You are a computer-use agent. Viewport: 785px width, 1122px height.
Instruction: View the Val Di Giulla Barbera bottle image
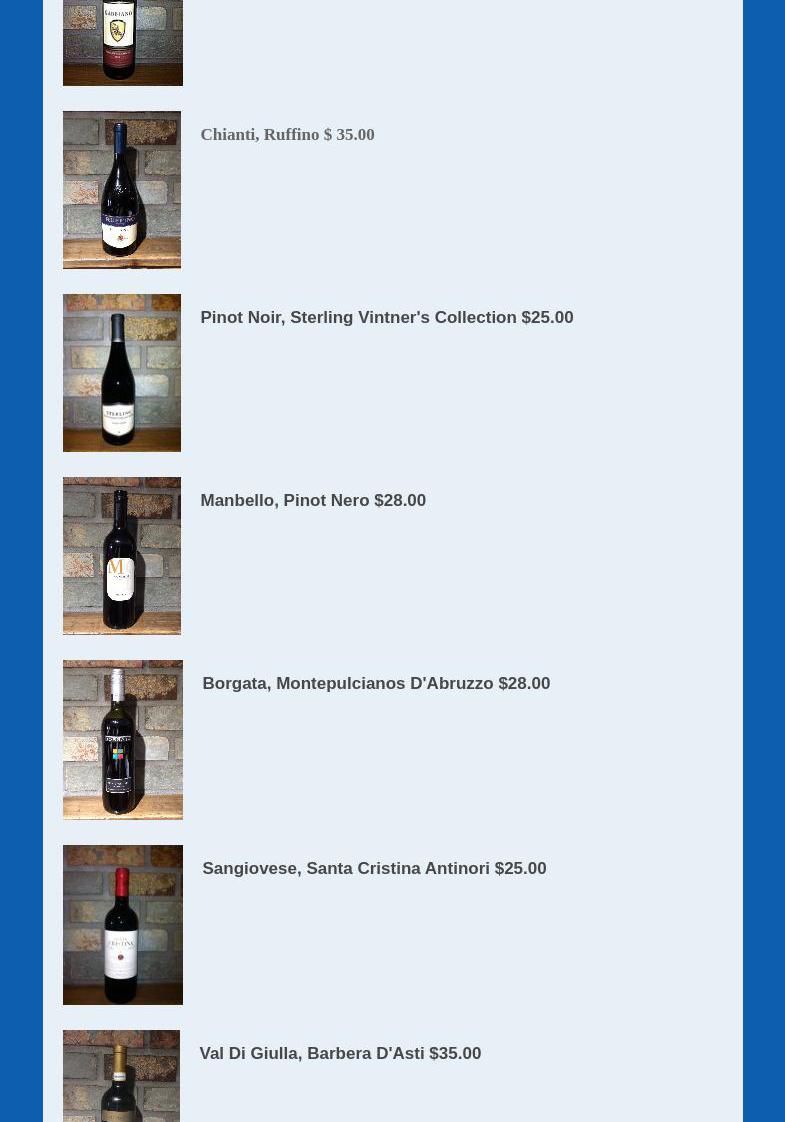click(121, 1078)
